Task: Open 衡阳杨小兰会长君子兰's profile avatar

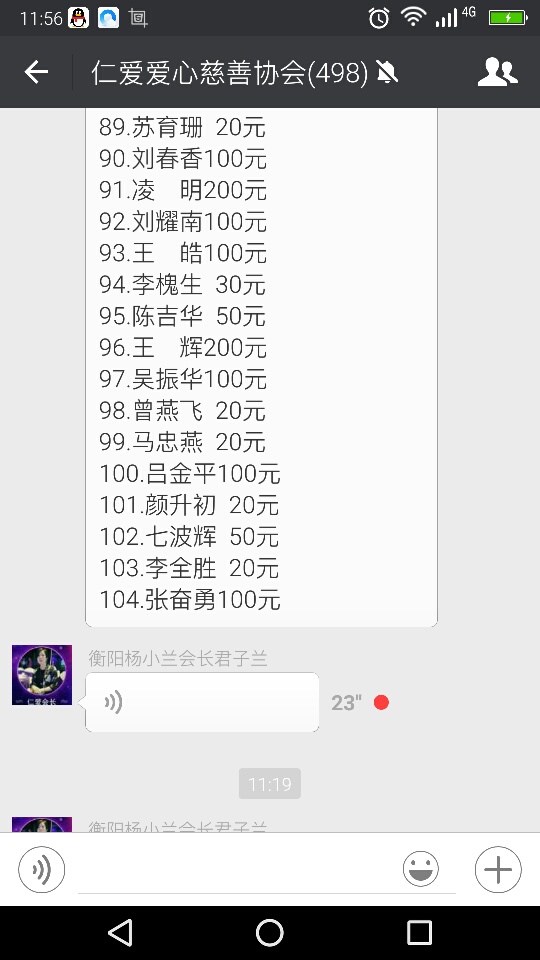Action: (42, 675)
